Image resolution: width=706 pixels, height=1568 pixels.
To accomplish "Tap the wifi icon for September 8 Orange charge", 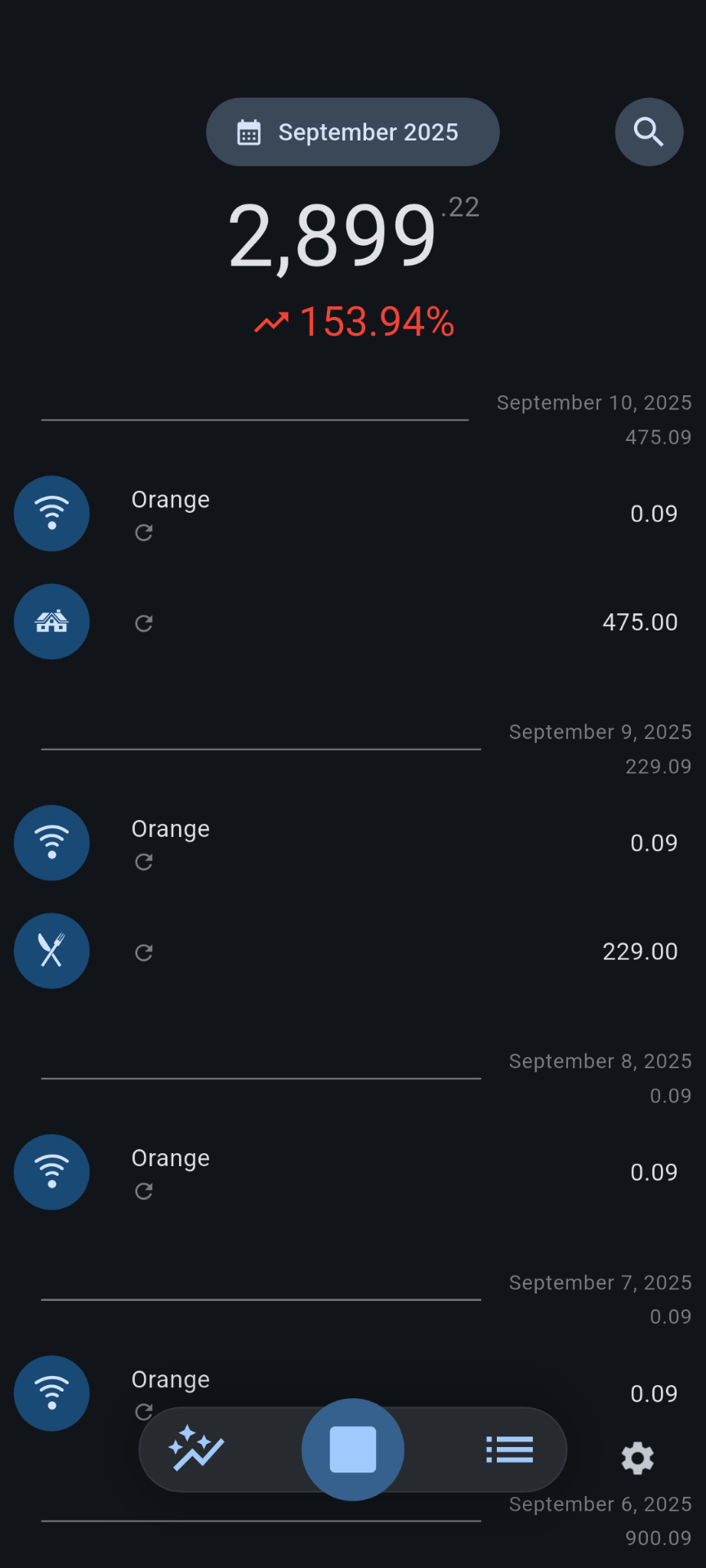I will (x=51, y=1171).
